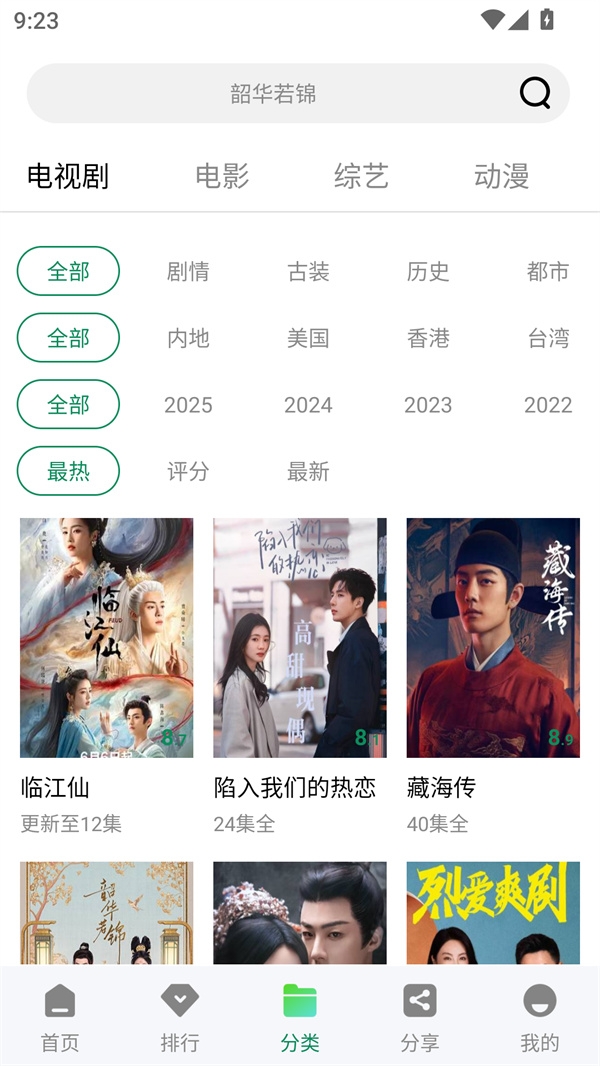
Task: Sort results by 最新
Action: [308, 471]
